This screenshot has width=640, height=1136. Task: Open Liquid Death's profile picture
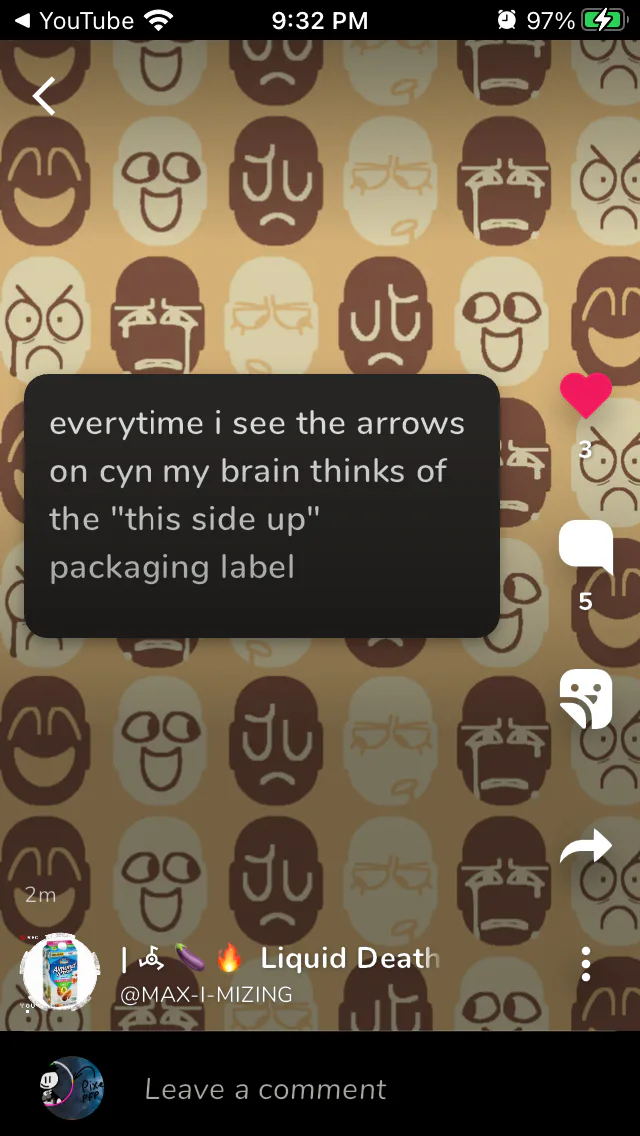[59, 972]
